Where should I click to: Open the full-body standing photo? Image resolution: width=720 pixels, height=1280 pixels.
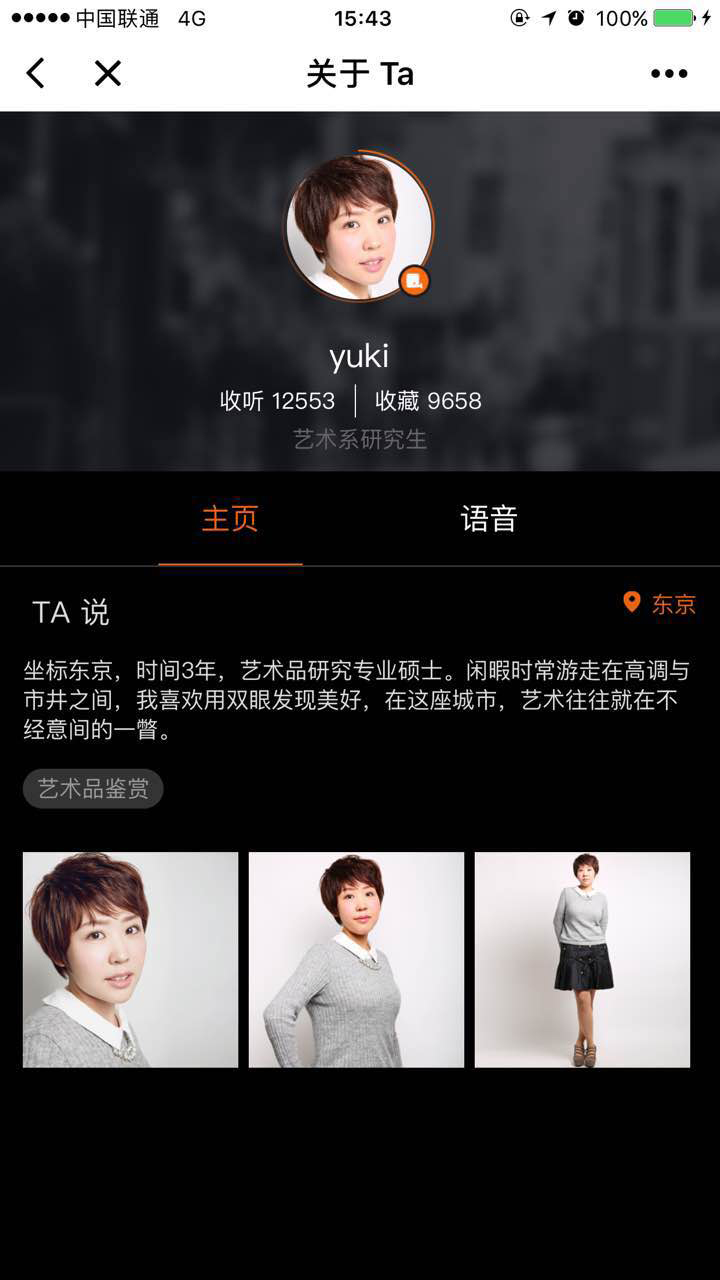click(582, 960)
